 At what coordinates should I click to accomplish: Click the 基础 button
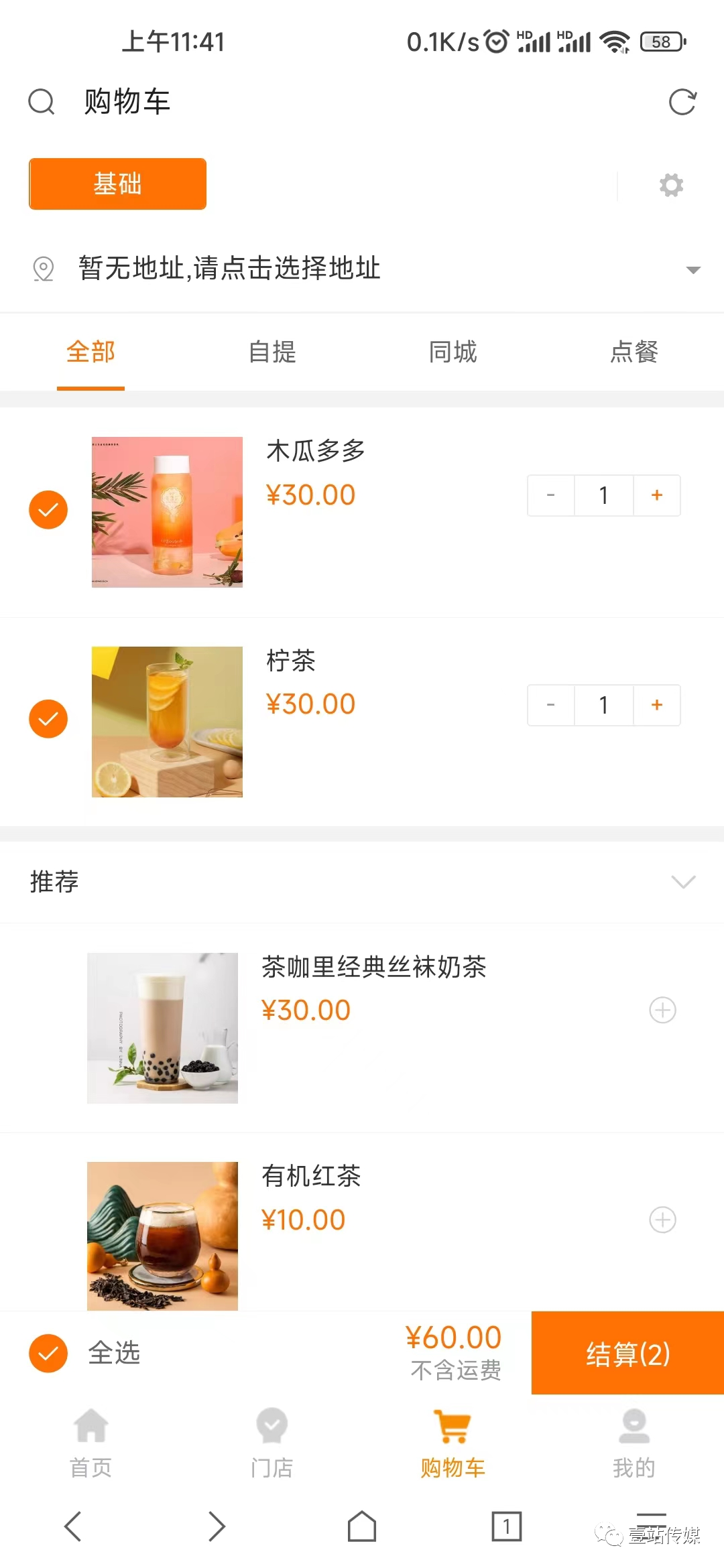click(x=117, y=184)
